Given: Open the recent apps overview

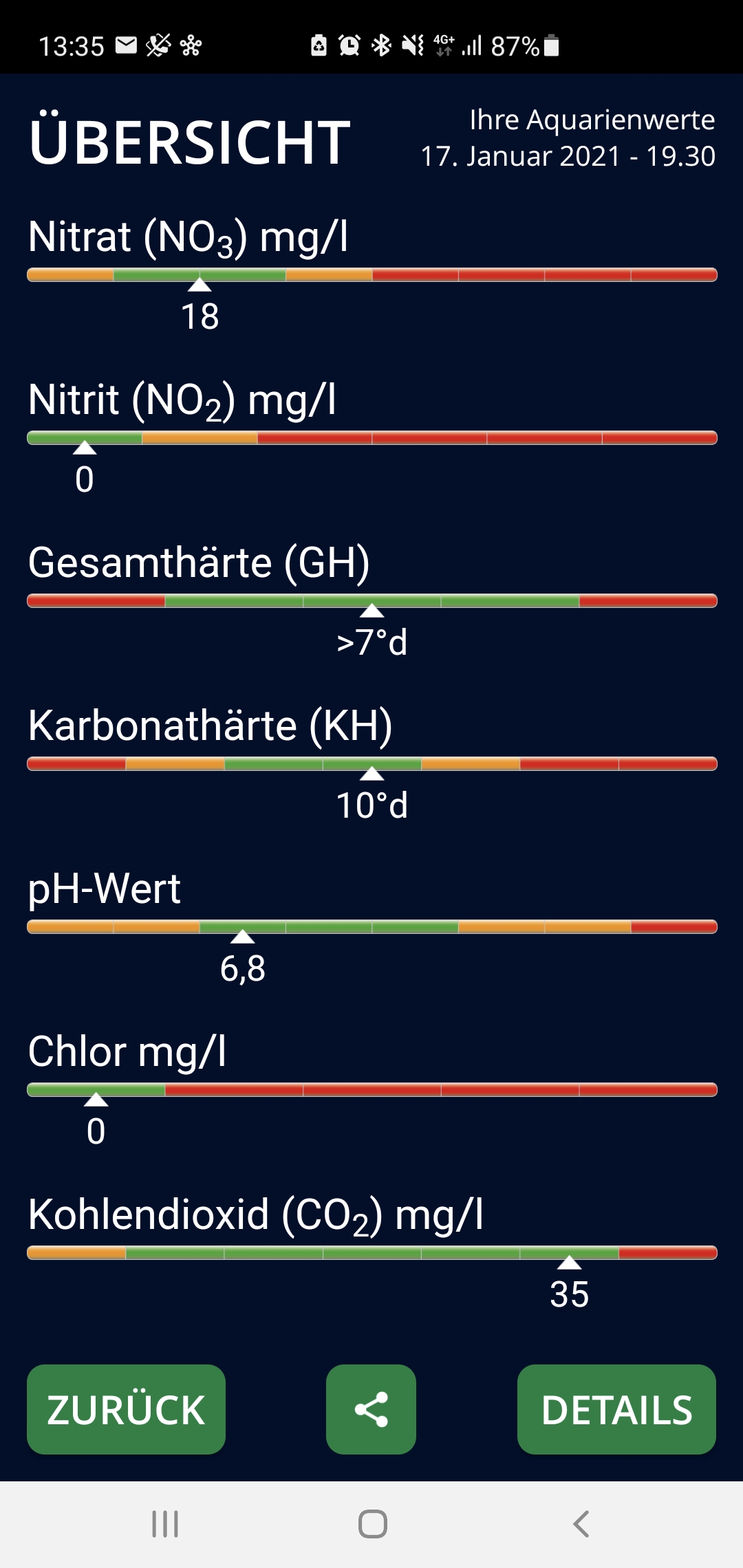Looking at the screenshot, I should click(165, 1524).
